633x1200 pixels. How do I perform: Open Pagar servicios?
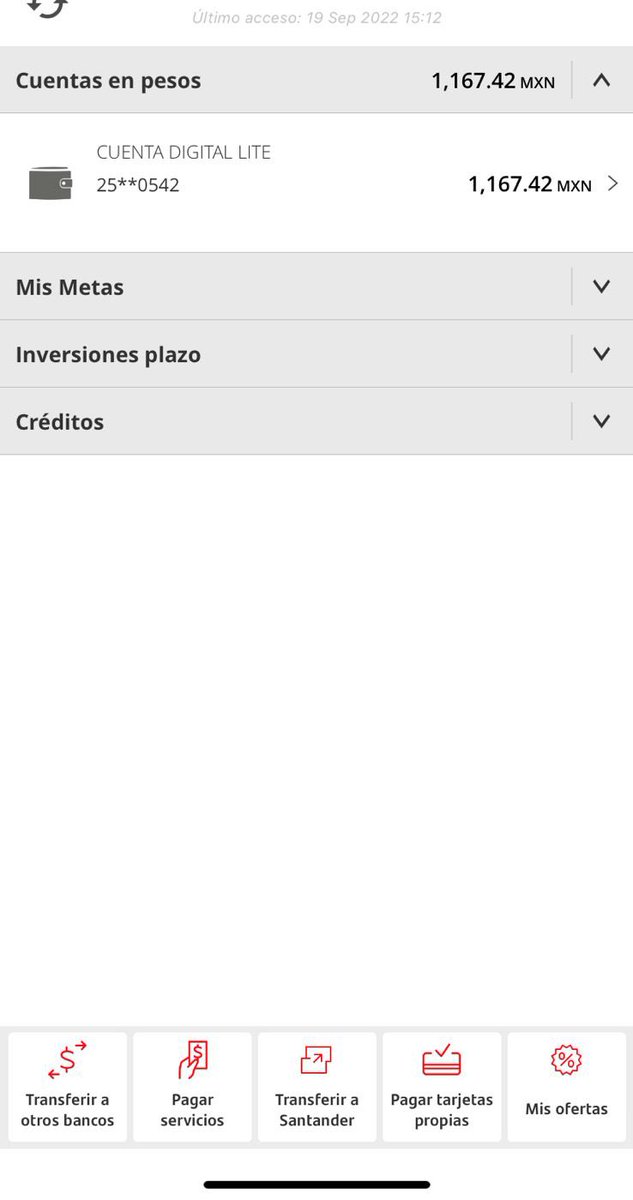(192, 1087)
